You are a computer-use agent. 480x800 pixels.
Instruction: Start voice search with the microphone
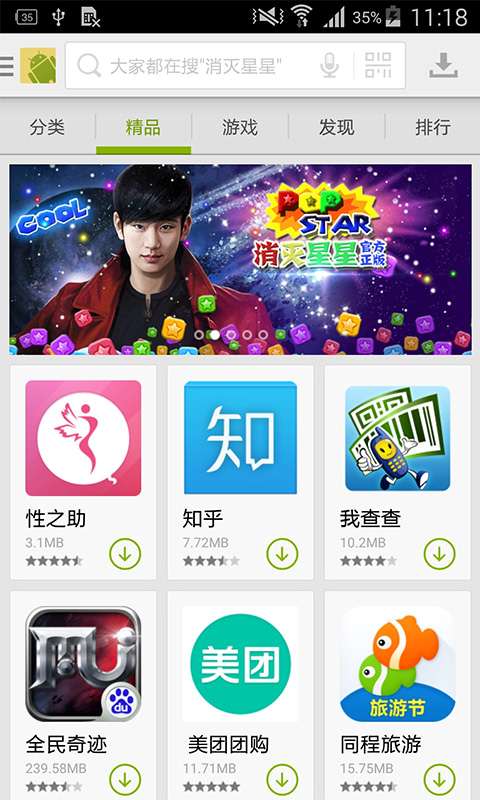tap(330, 66)
